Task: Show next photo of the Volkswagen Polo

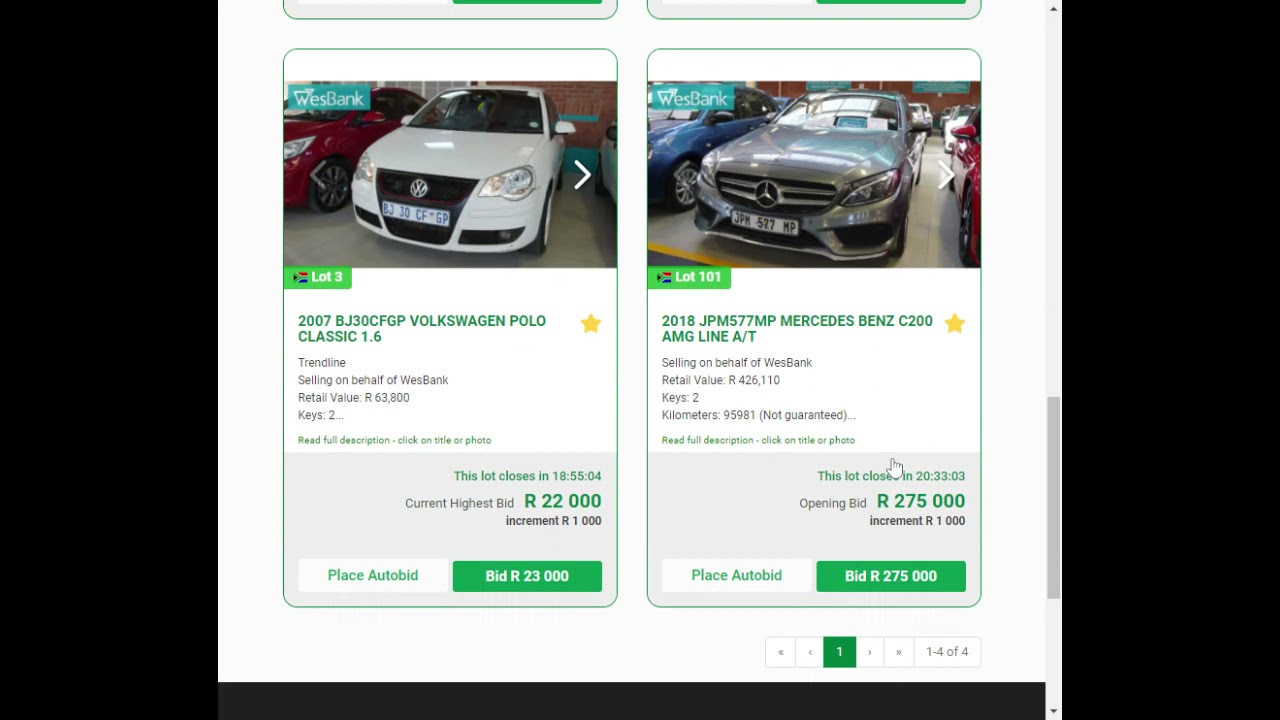Action: click(582, 175)
